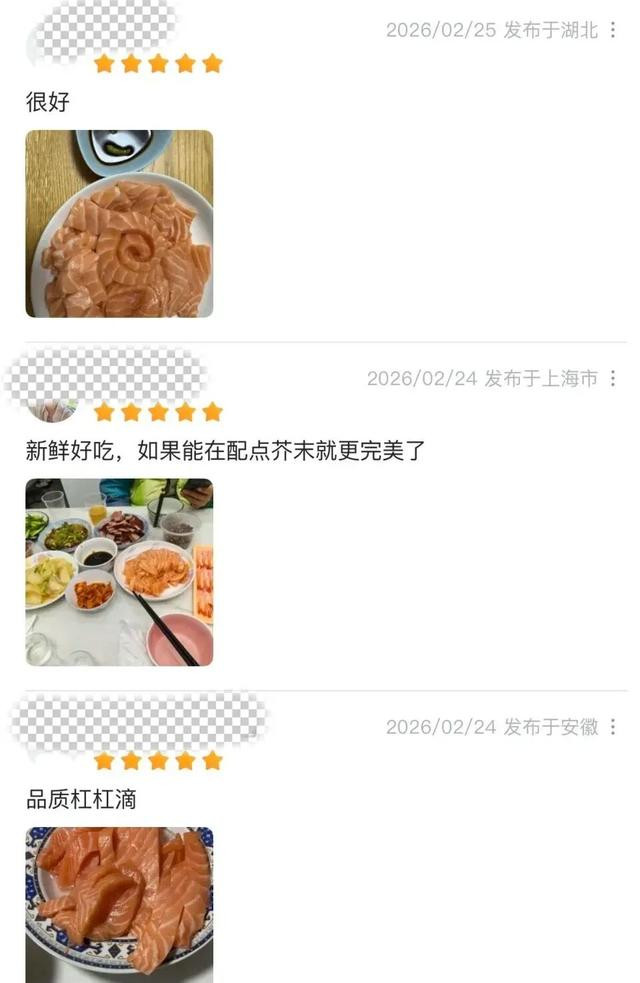The width and height of the screenshot is (640, 983).
Task: Enlarge the photo under 新鲜好吃 review
Action: (119, 572)
